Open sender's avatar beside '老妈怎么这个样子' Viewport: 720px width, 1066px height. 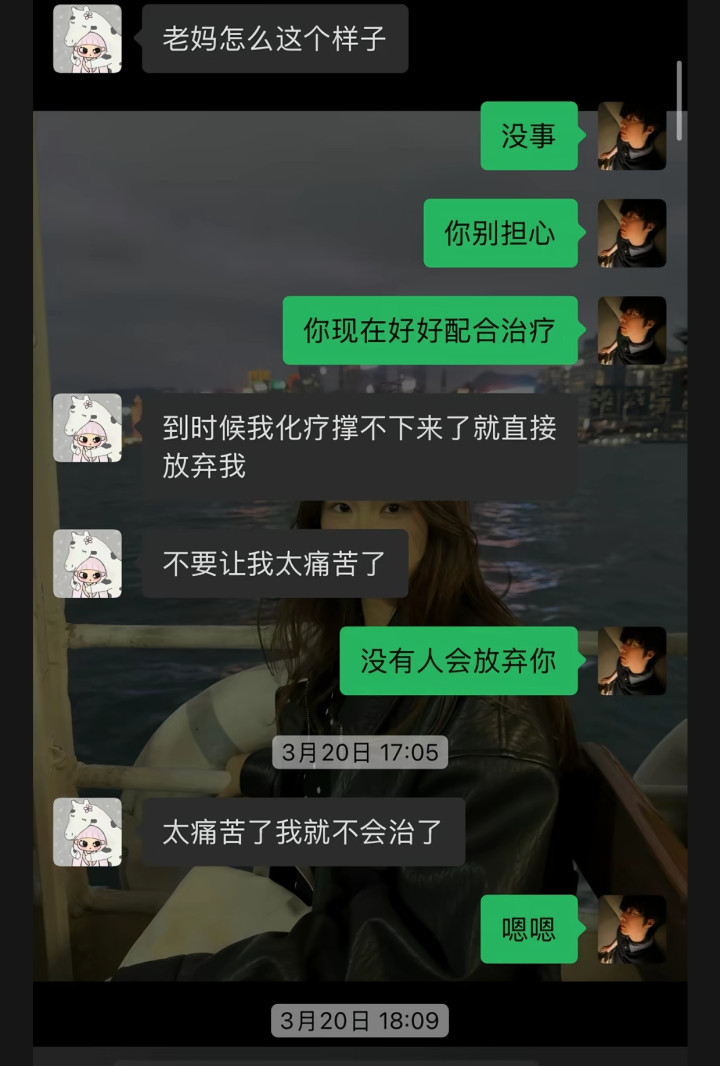(x=87, y=39)
